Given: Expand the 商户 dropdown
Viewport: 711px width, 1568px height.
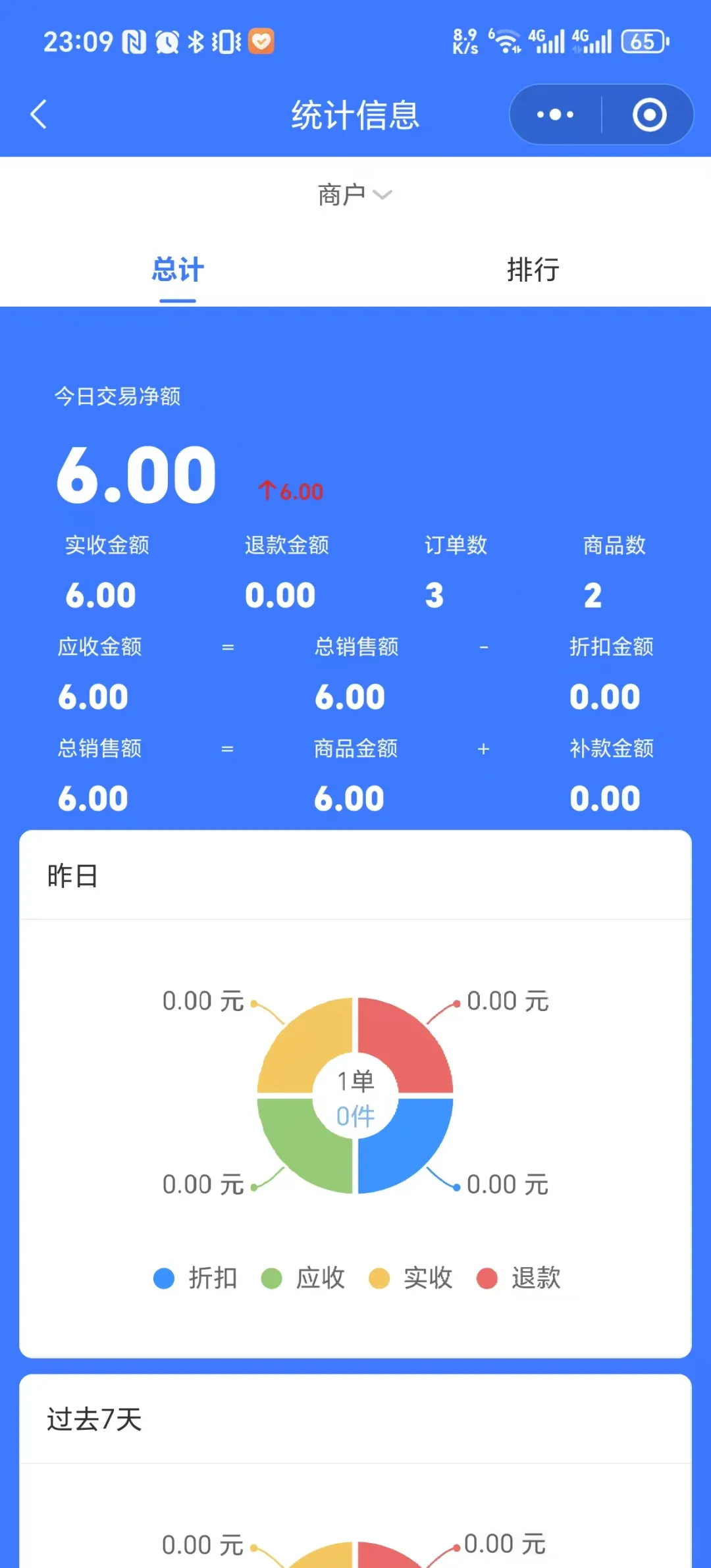Looking at the screenshot, I should (355, 195).
